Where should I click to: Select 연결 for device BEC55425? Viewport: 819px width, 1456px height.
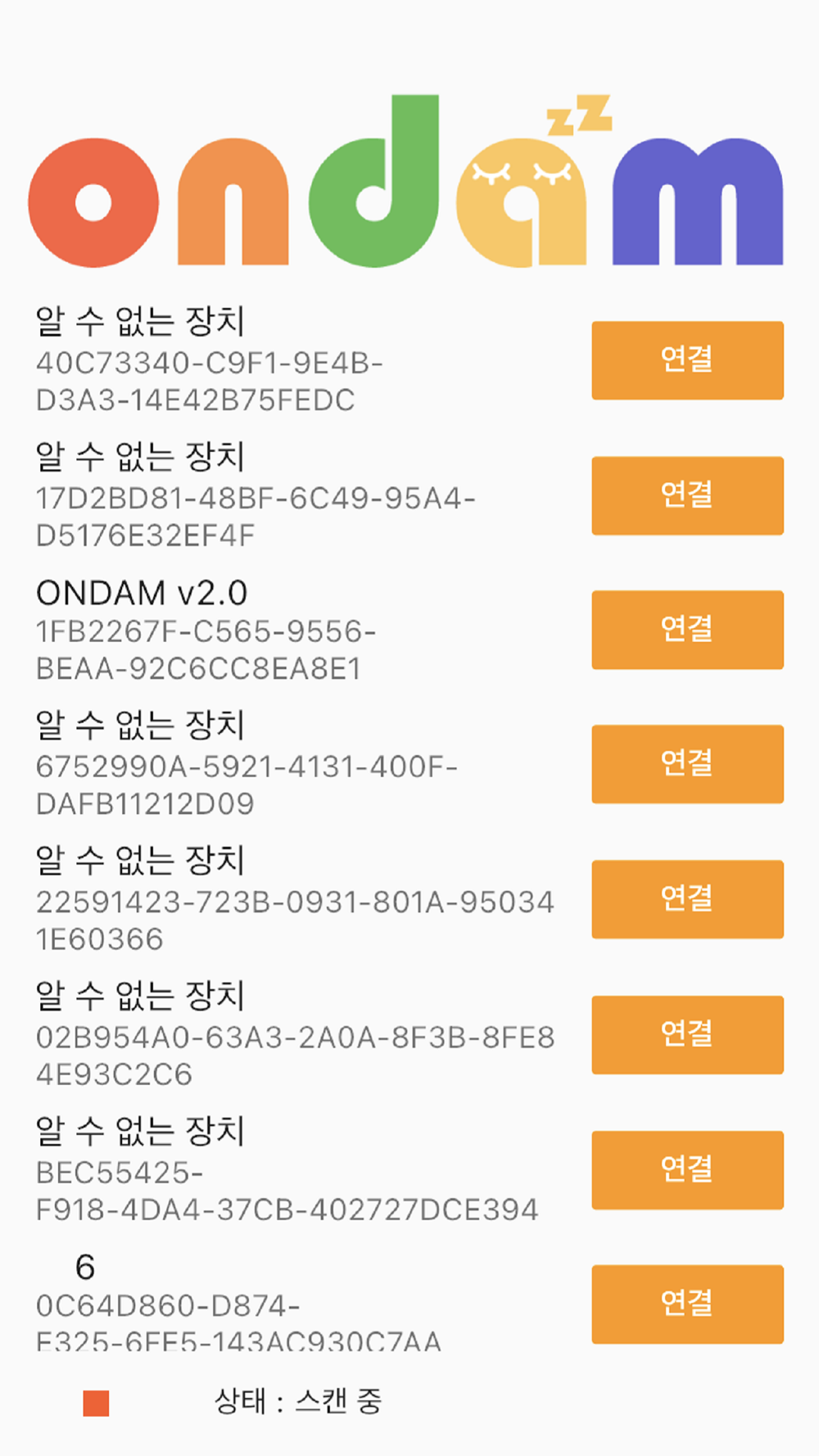687,1169
